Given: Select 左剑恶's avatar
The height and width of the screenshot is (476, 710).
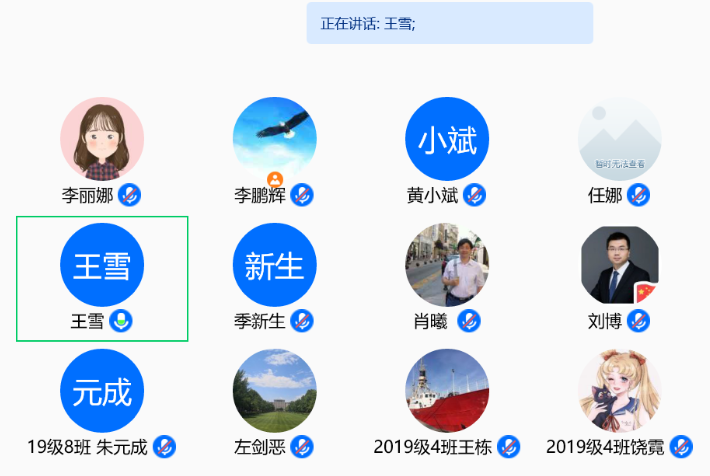Looking at the screenshot, I should [275, 391].
